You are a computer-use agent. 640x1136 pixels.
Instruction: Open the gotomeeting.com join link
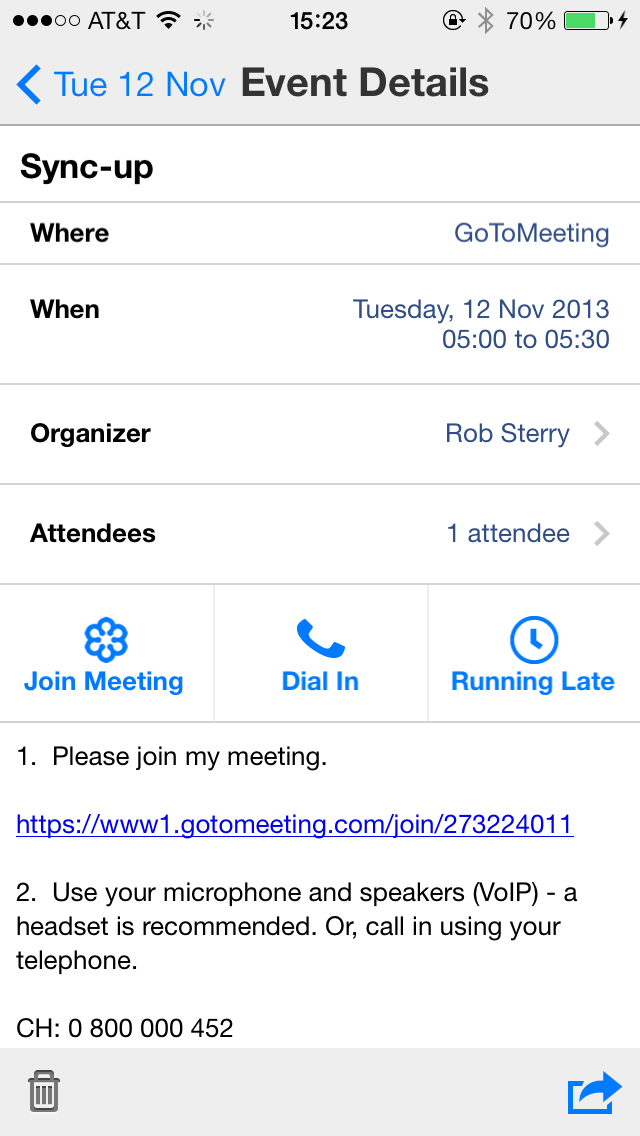point(294,825)
